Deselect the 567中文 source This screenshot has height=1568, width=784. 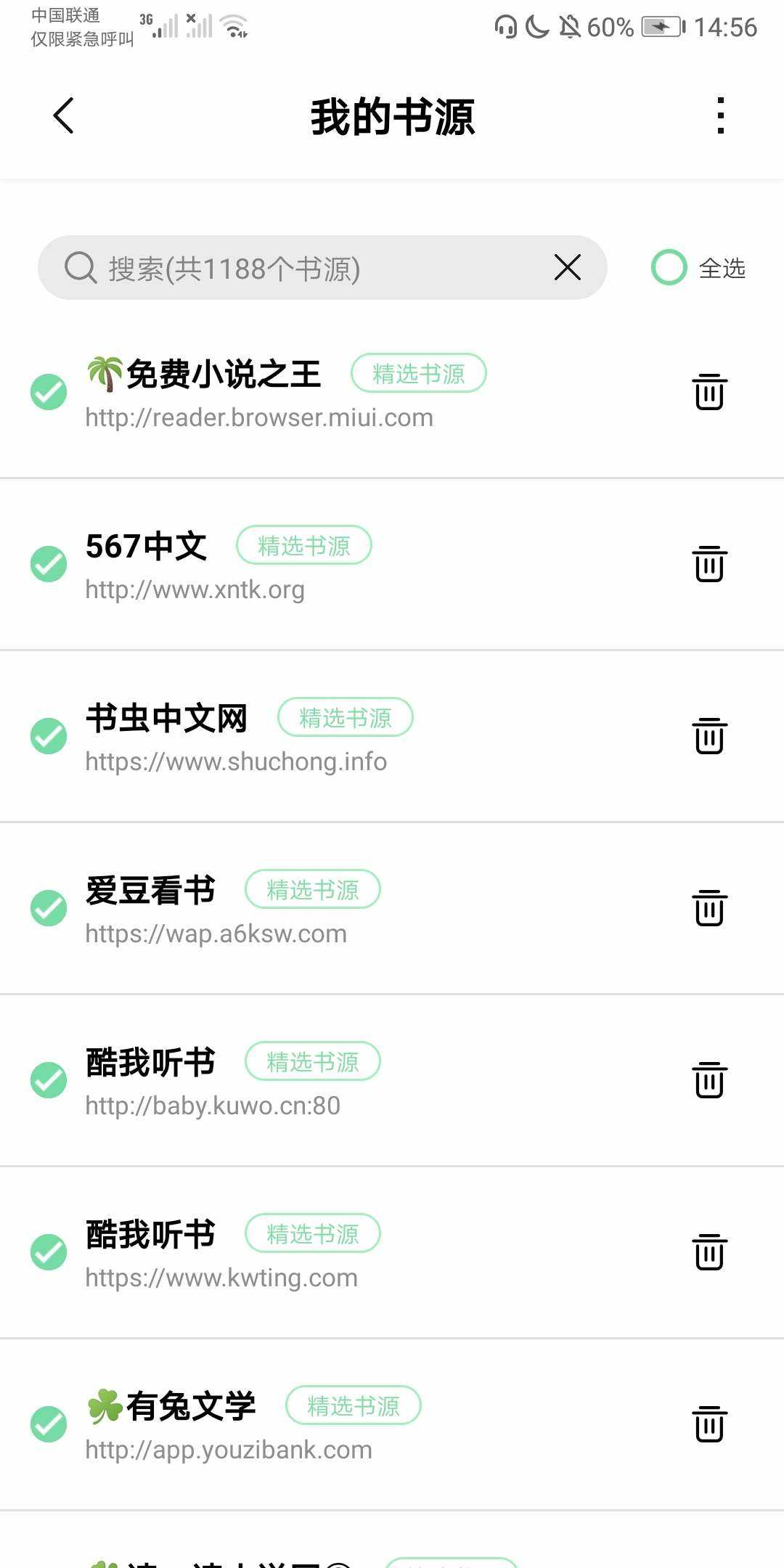coord(49,564)
